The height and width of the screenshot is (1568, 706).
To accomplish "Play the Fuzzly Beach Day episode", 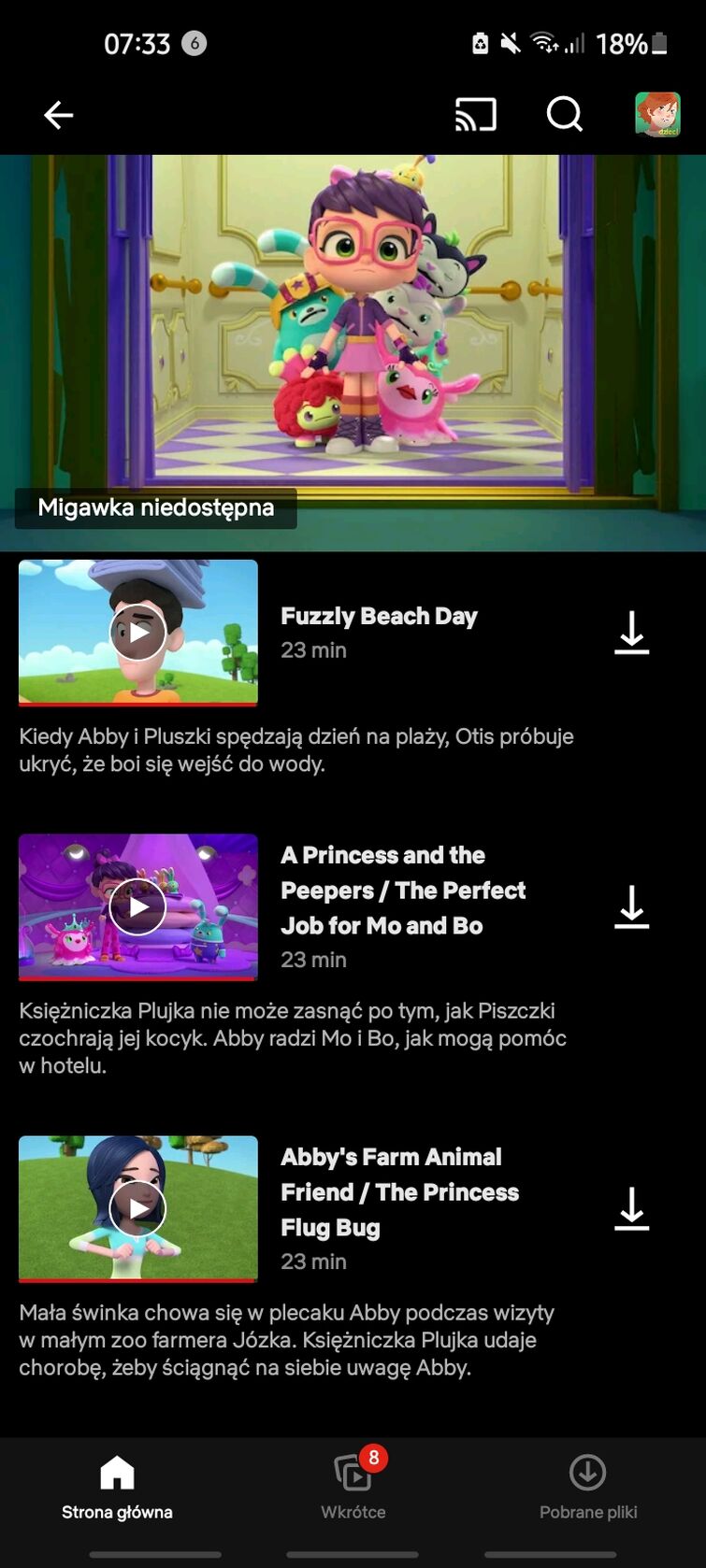I will [137, 633].
